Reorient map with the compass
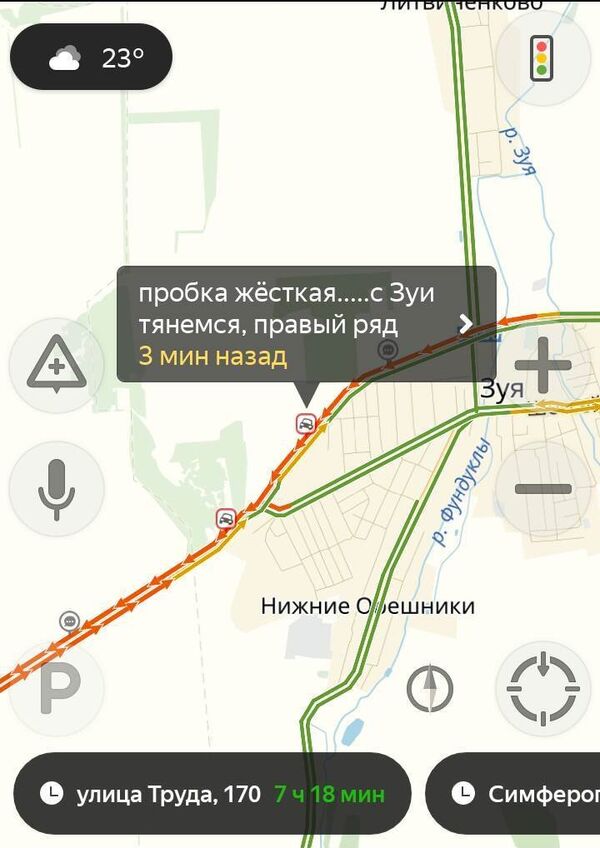Viewport: 600px width, 848px height. [x=430, y=690]
